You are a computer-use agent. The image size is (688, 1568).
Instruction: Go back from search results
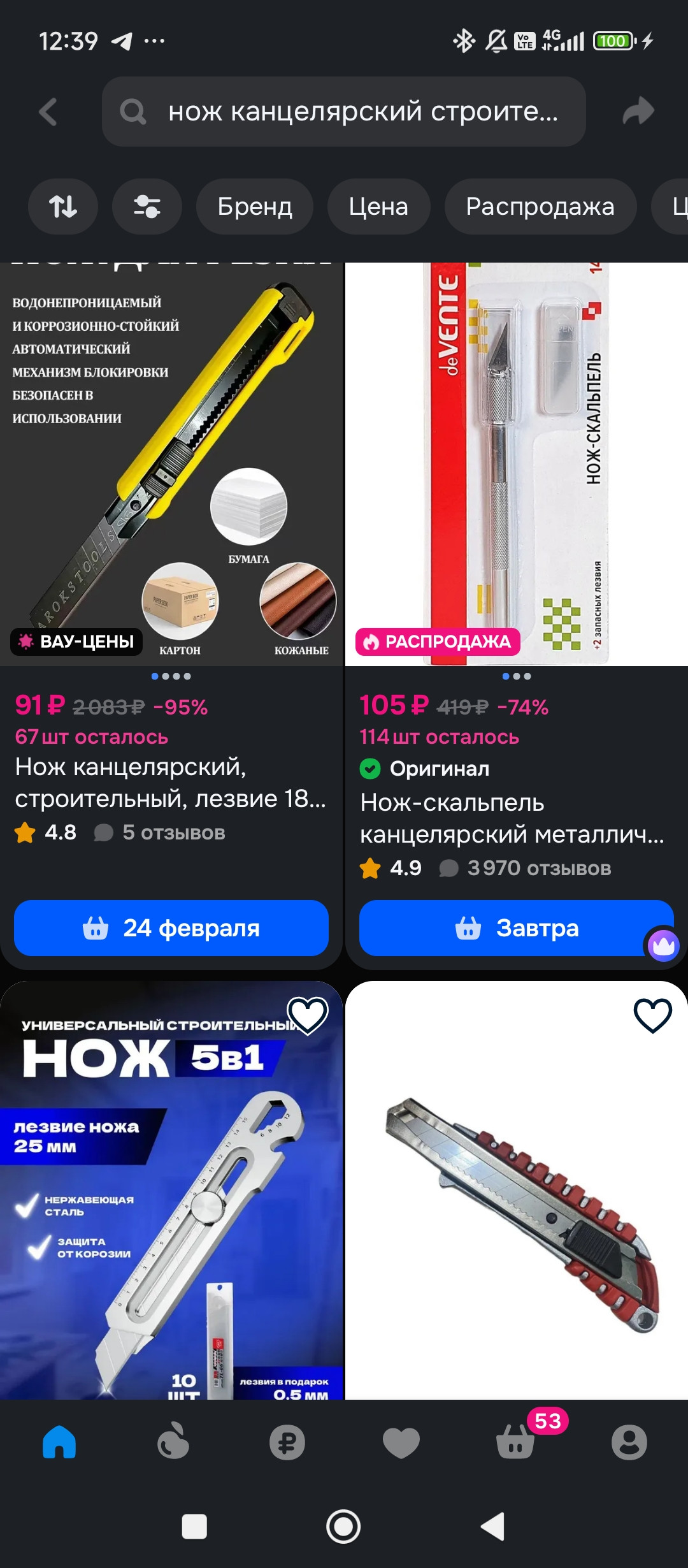pos(48,112)
